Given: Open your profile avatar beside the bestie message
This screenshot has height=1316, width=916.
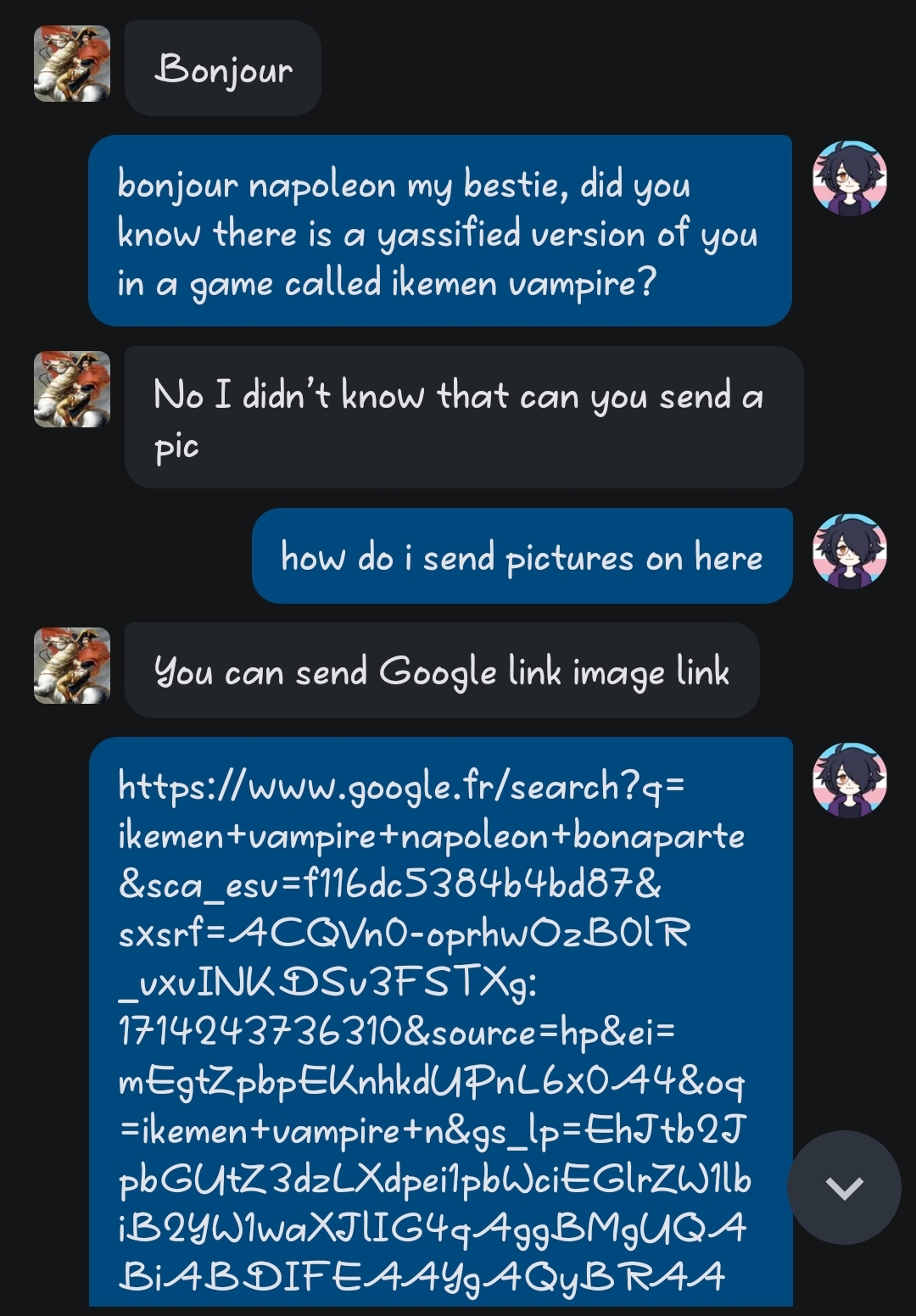Looking at the screenshot, I should 850,177.
